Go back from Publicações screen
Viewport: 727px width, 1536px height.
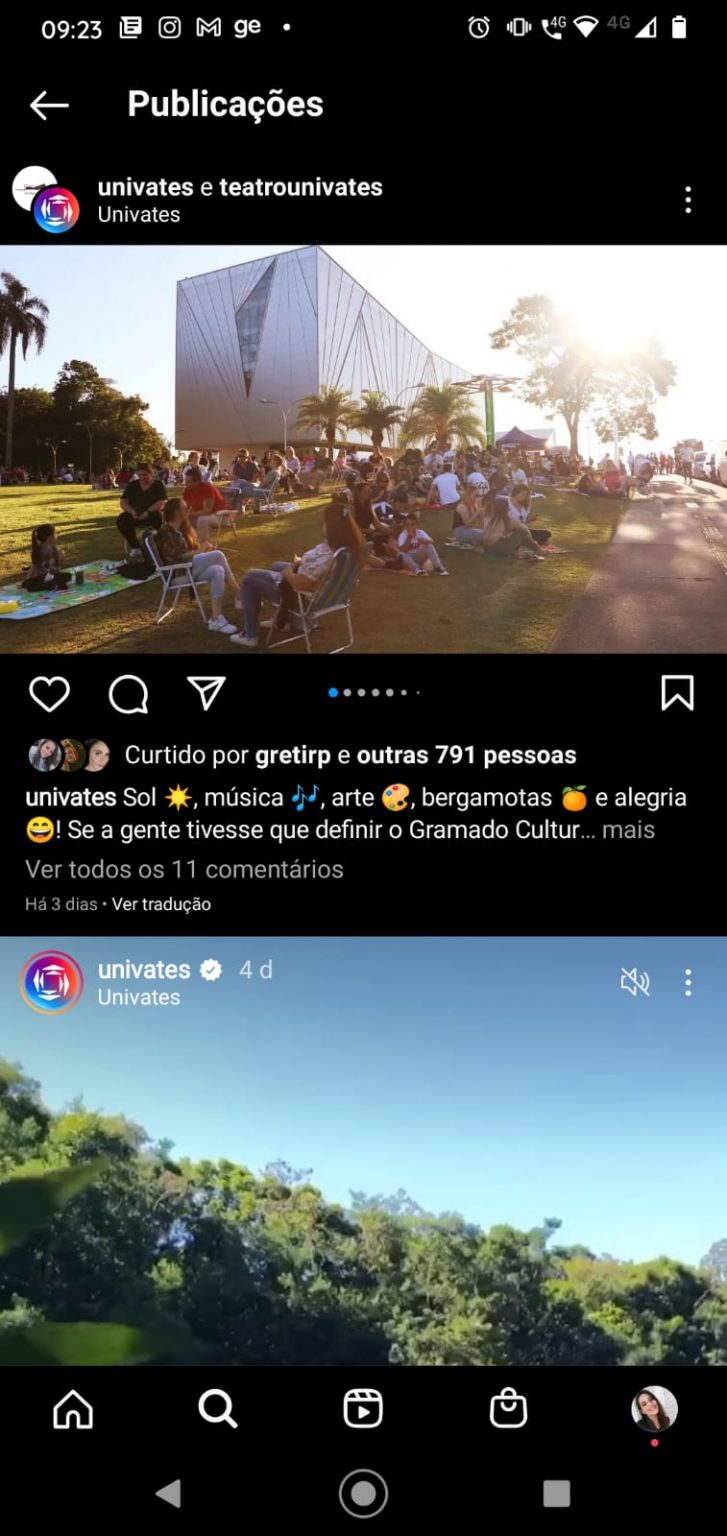point(48,104)
